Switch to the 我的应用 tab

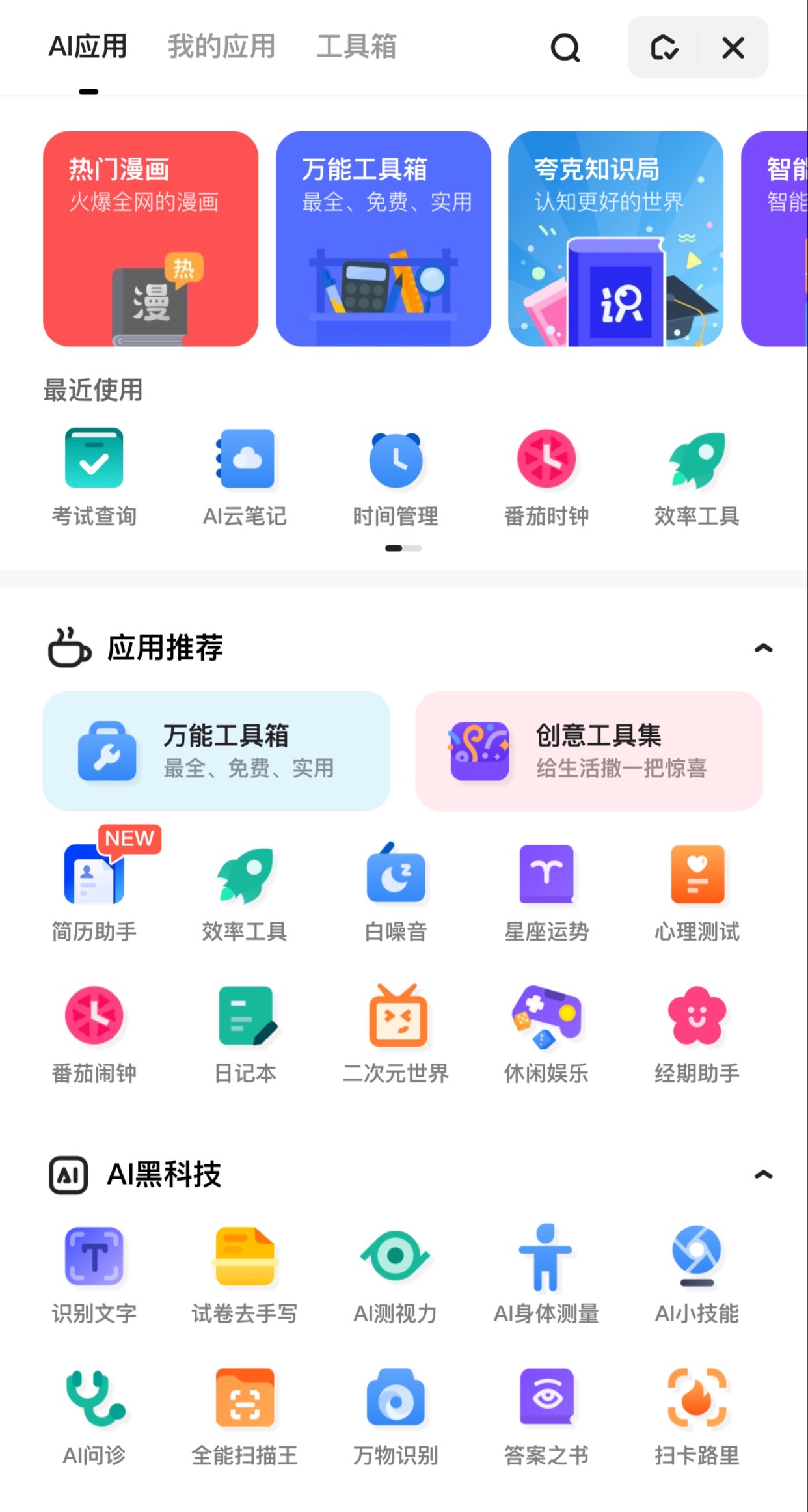coord(221,47)
